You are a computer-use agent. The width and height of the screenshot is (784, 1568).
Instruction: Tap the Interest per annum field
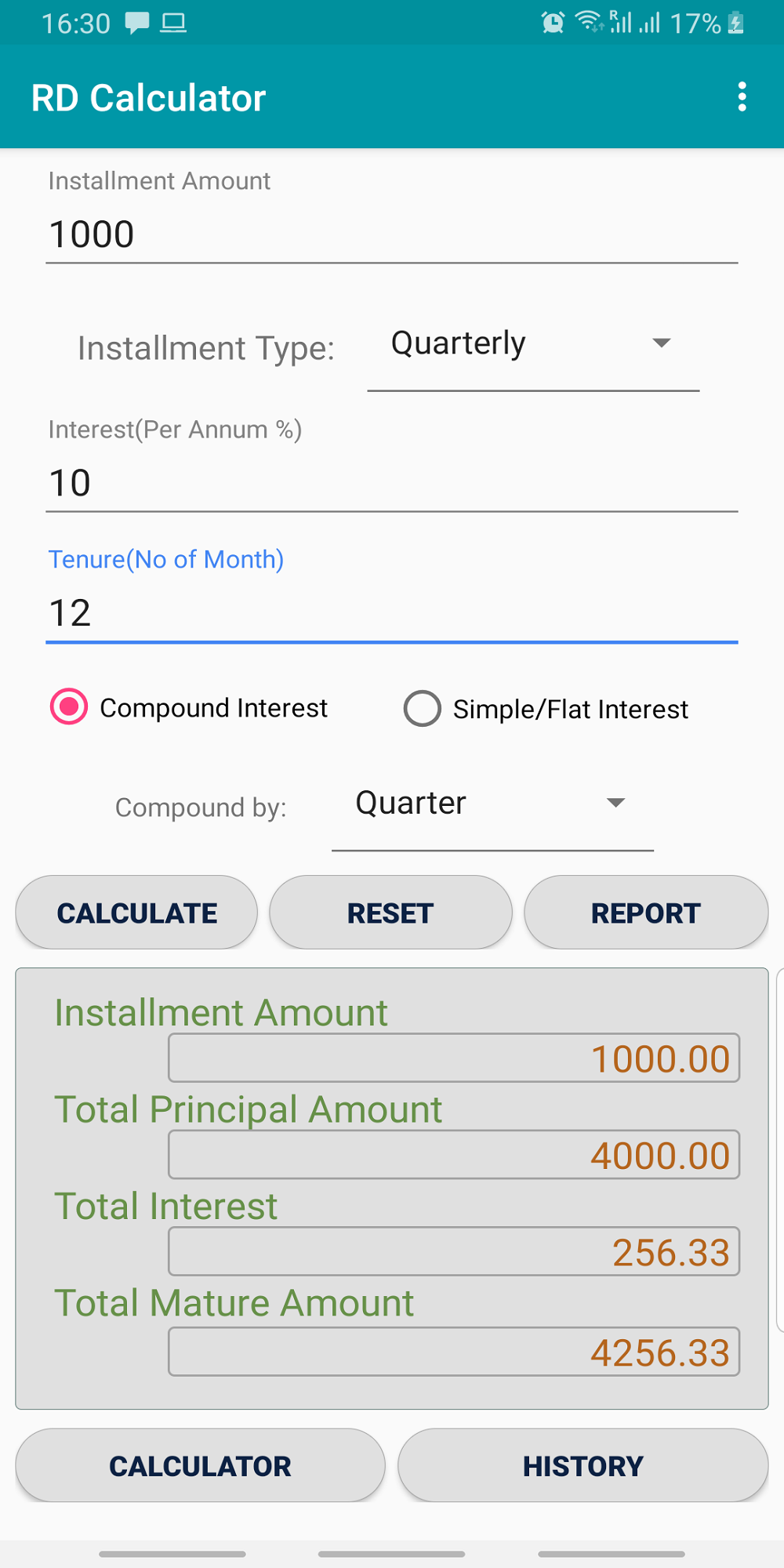tap(392, 483)
